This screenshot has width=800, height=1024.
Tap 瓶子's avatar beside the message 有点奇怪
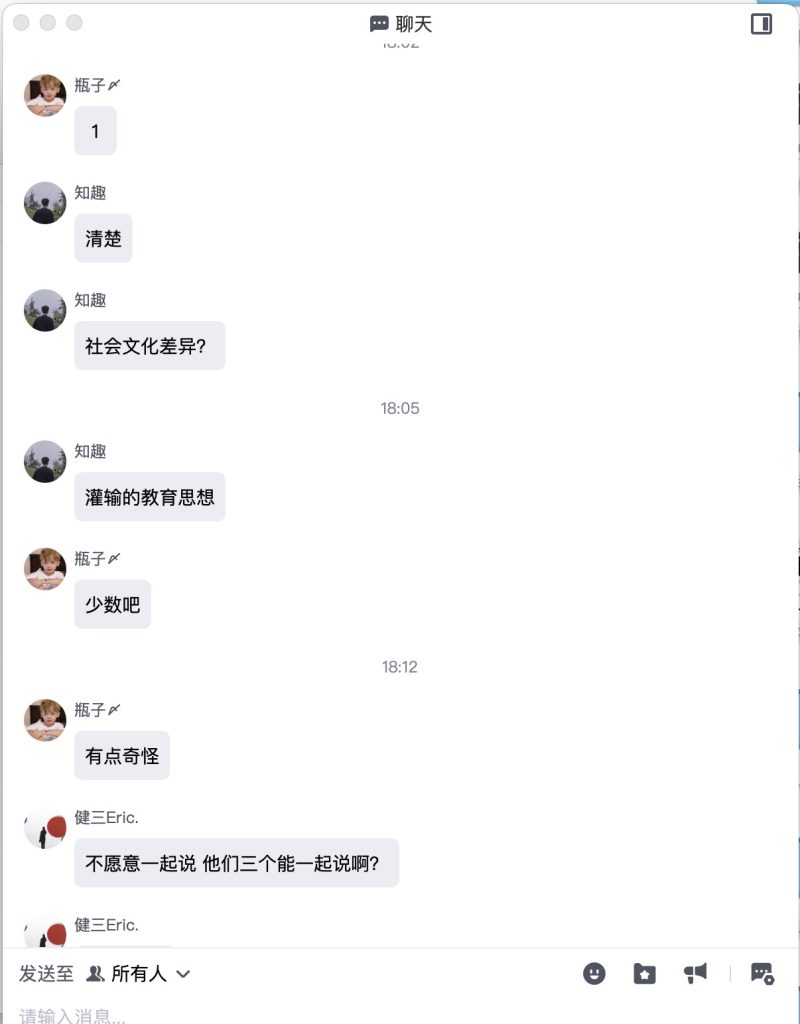tap(45, 720)
